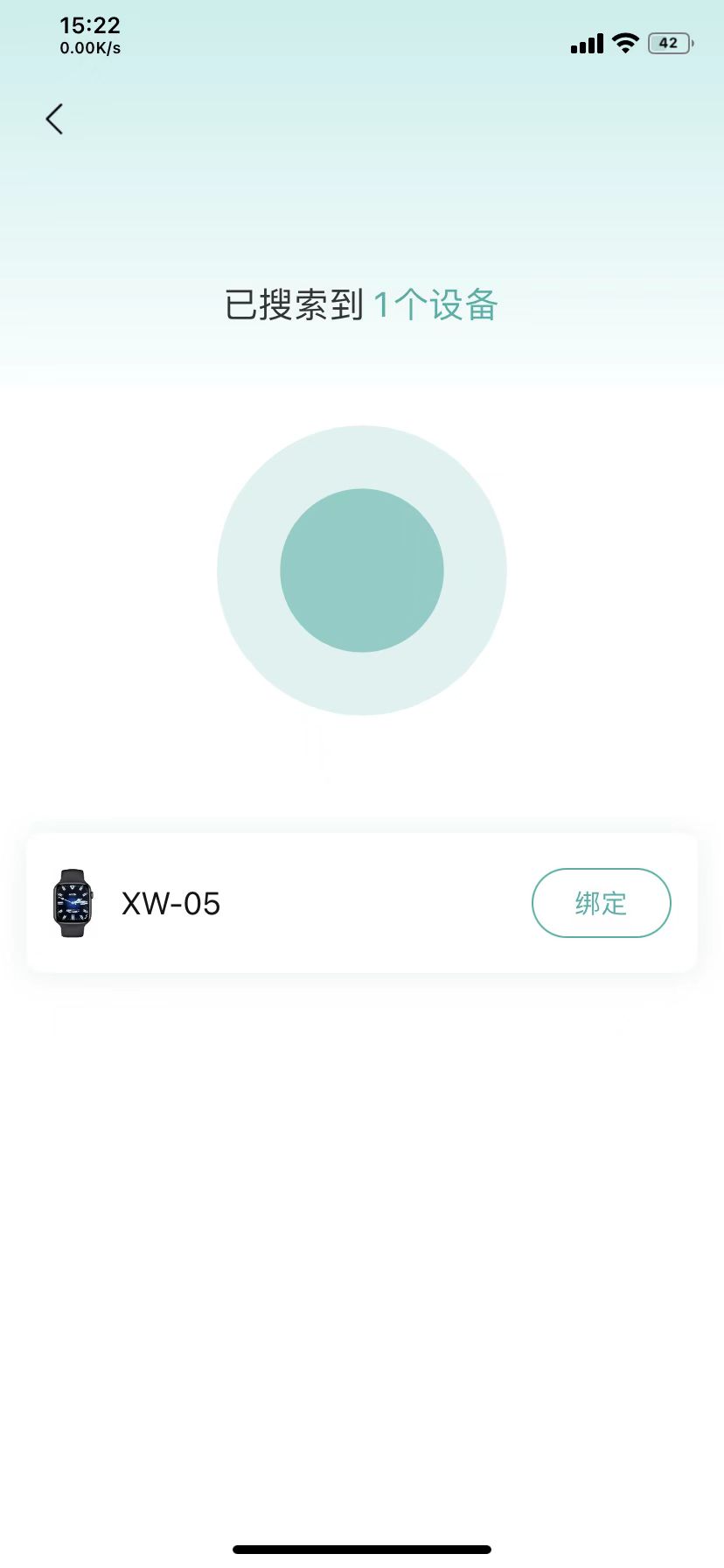Tap the cellular signal strength icon
724x1568 pixels.
pos(584,42)
